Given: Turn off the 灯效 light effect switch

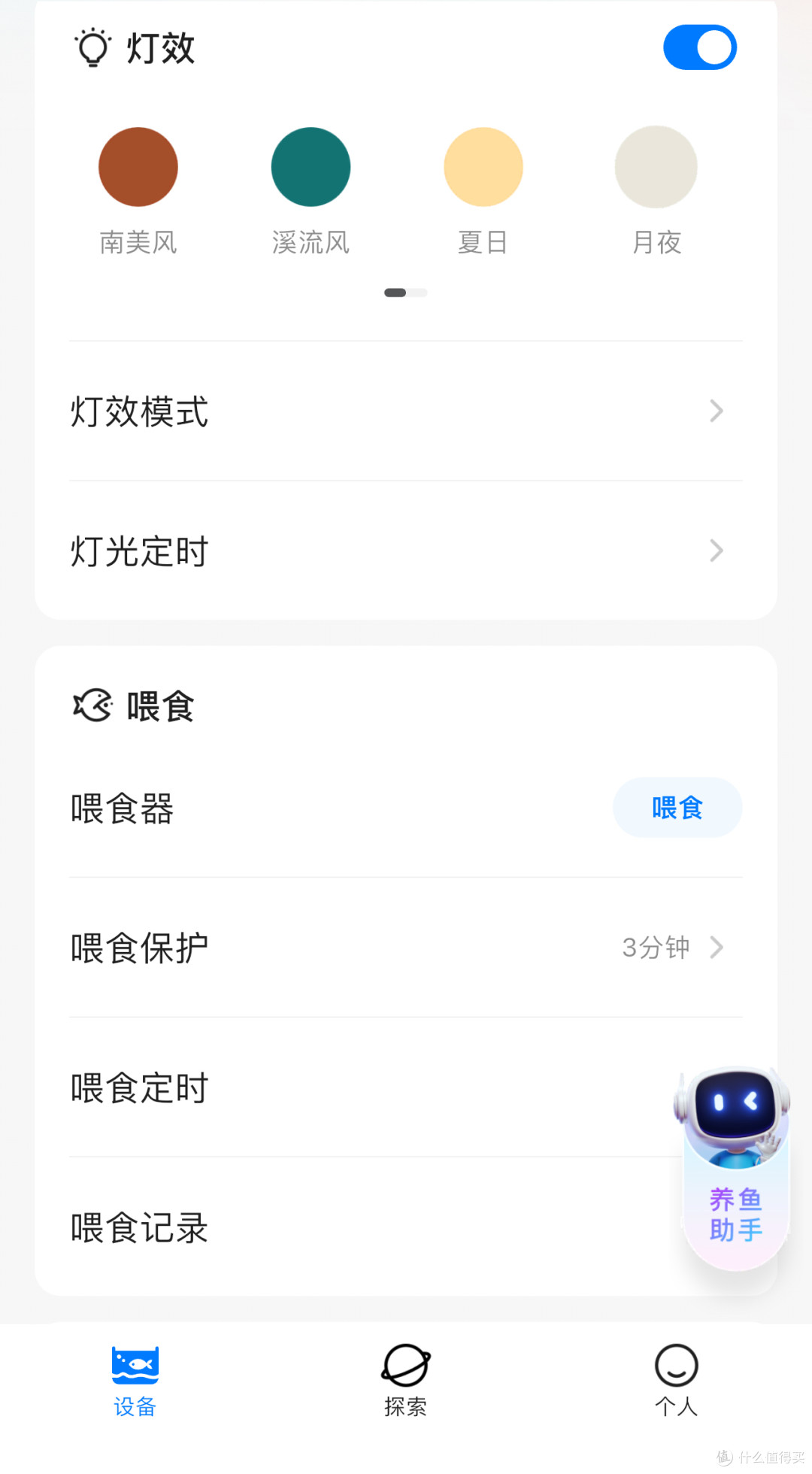Looking at the screenshot, I should pyautogui.click(x=699, y=47).
